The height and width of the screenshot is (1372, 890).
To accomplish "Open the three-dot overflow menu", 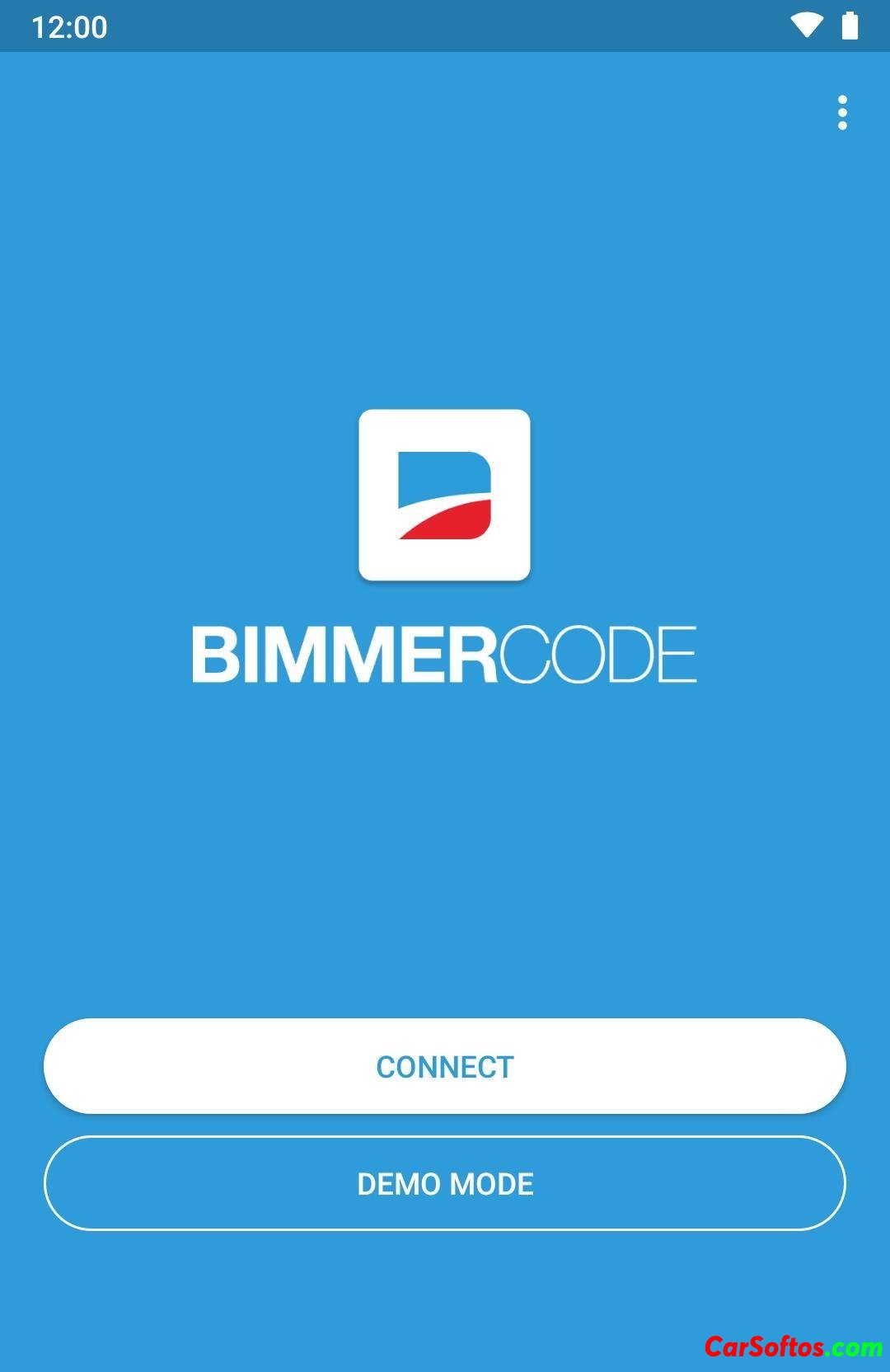I will point(841,113).
